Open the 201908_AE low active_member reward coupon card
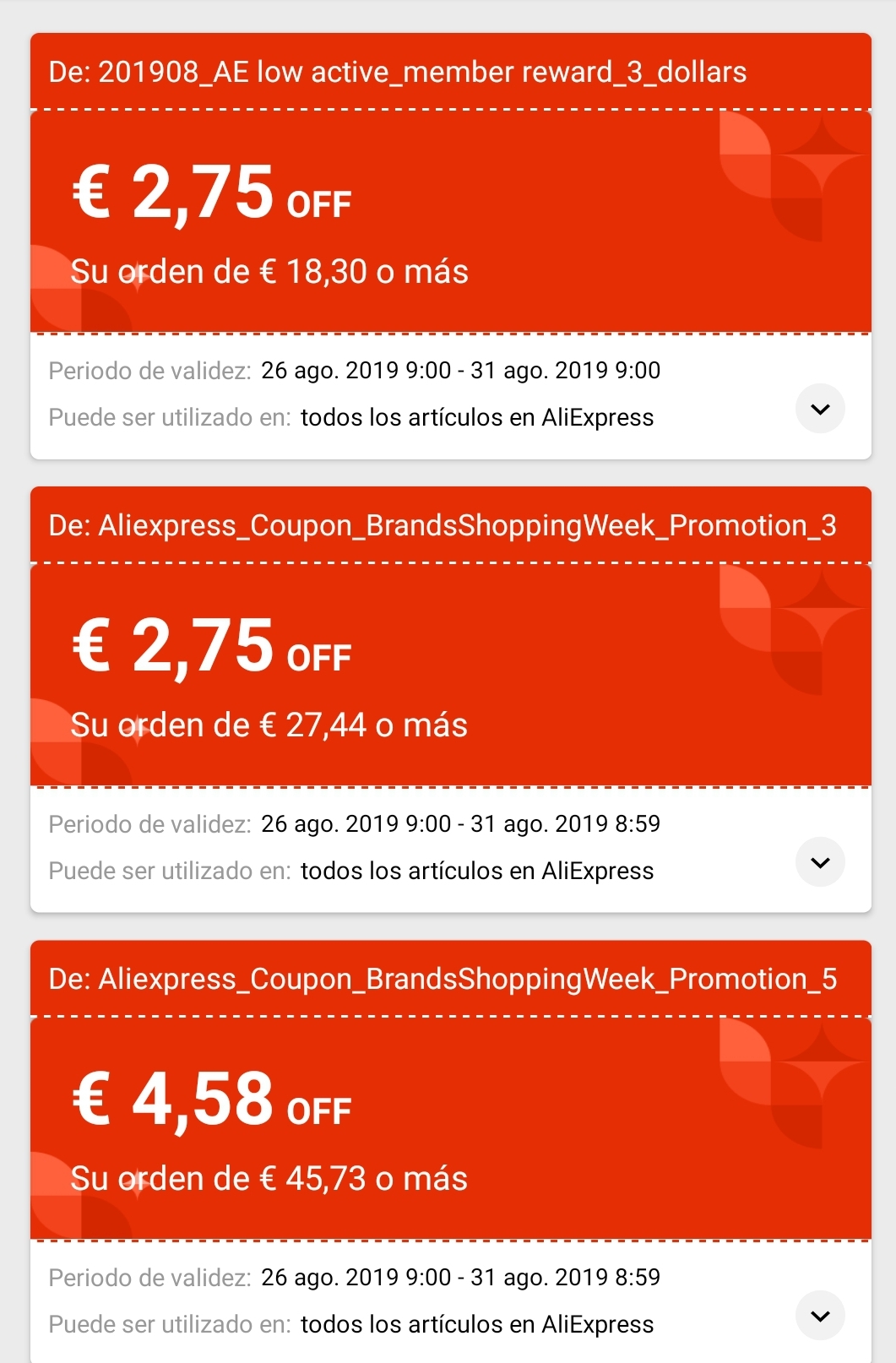The image size is (896, 1363). (451, 246)
